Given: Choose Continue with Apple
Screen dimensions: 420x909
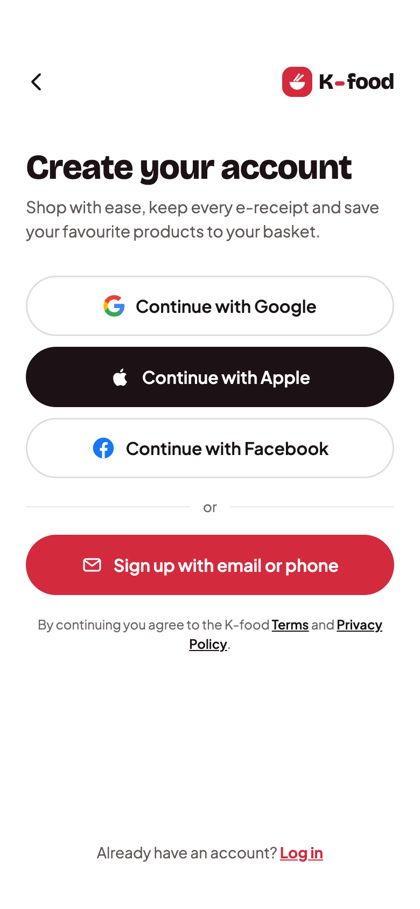Looking at the screenshot, I should [x=210, y=377].
